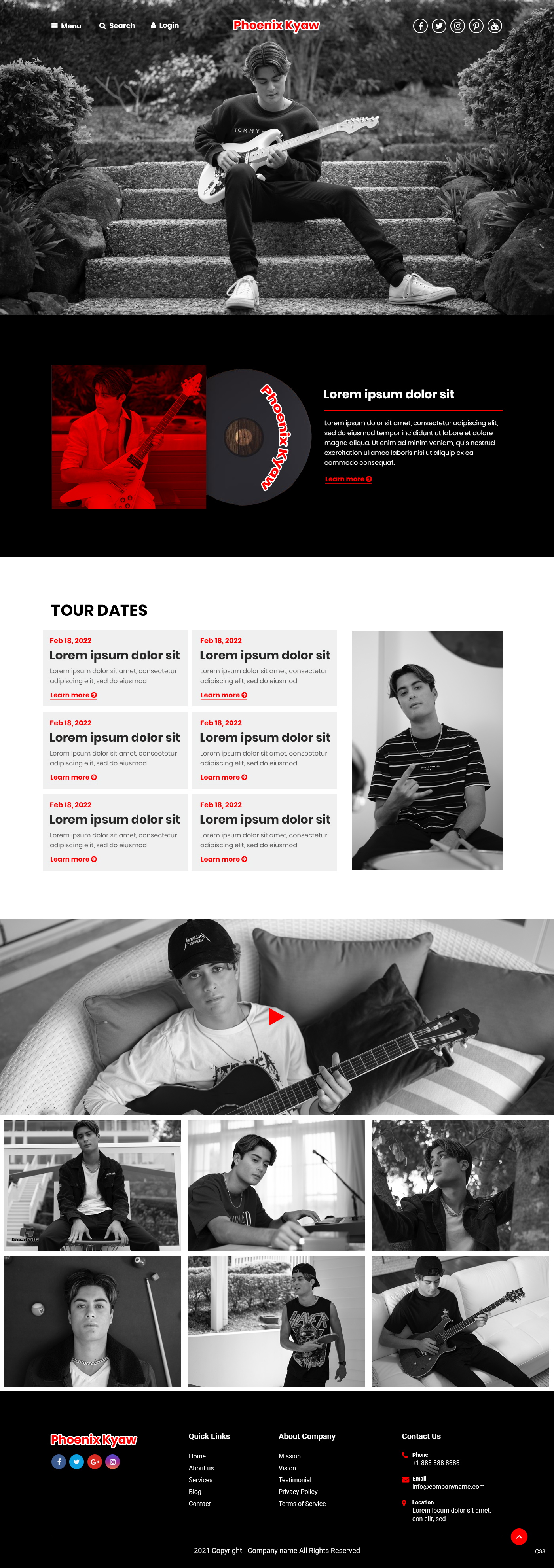The height and width of the screenshot is (1568, 554).
Task: Open the Contact link in Quick Links
Action: click(200, 1504)
